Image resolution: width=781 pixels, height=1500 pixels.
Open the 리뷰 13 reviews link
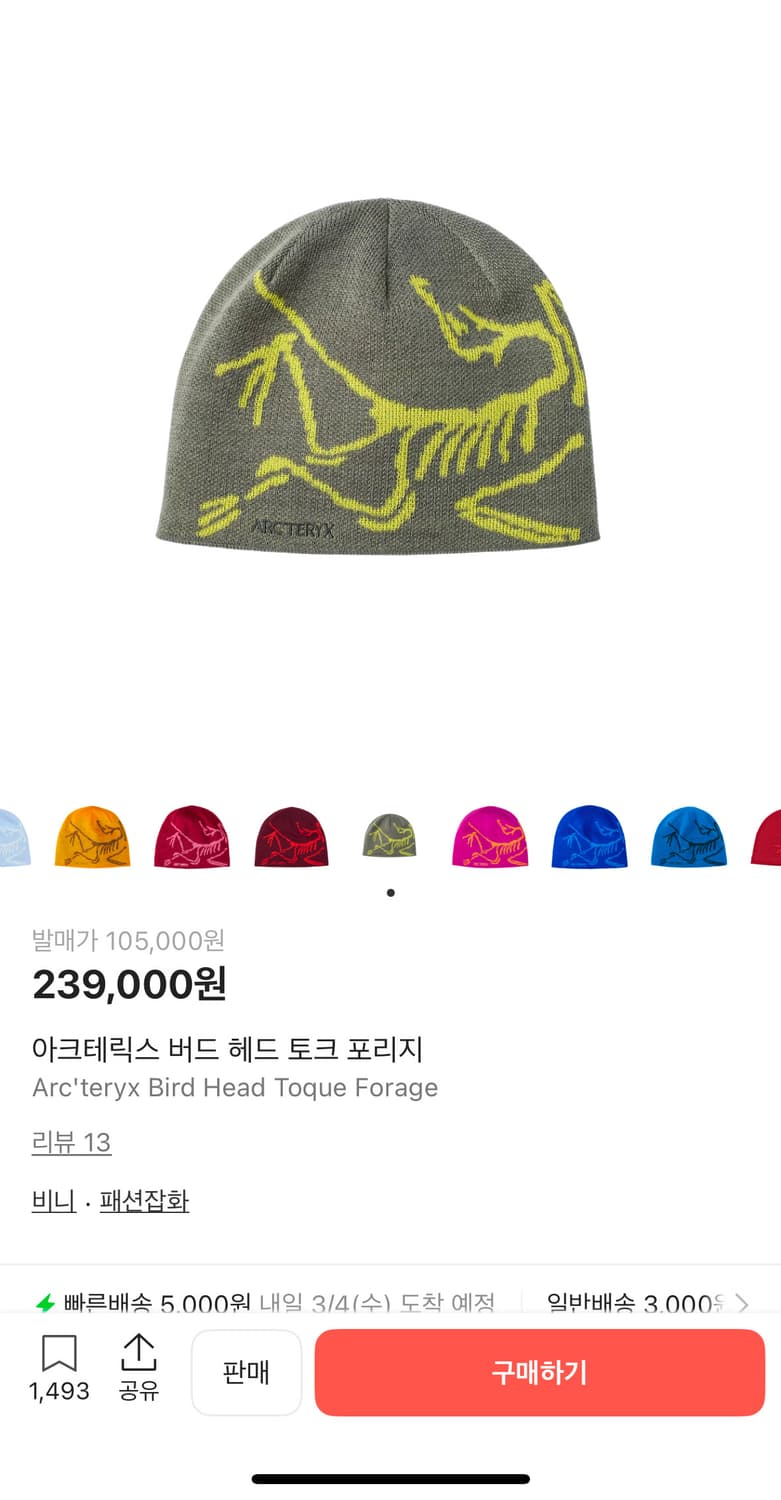tap(72, 1142)
